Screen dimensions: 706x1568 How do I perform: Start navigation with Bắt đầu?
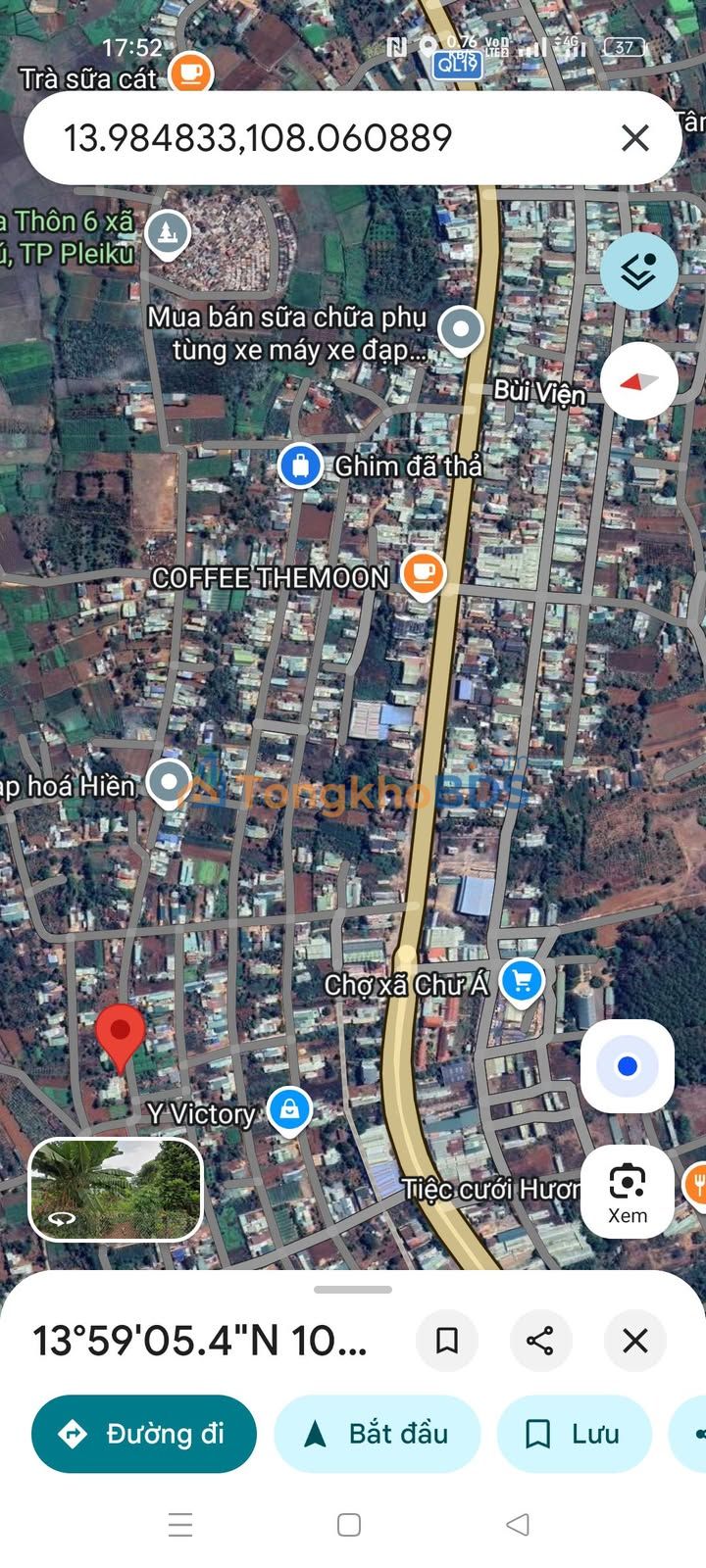tap(378, 1434)
